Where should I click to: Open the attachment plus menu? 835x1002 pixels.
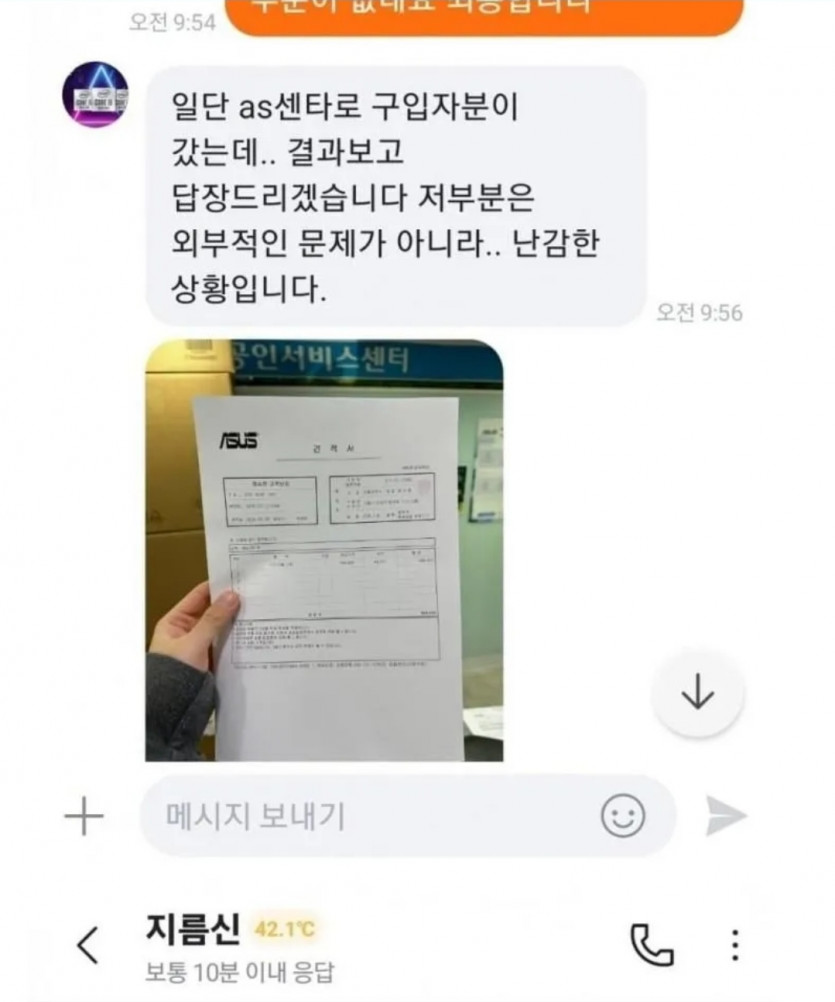pyautogui.click(x=84, y=817)
